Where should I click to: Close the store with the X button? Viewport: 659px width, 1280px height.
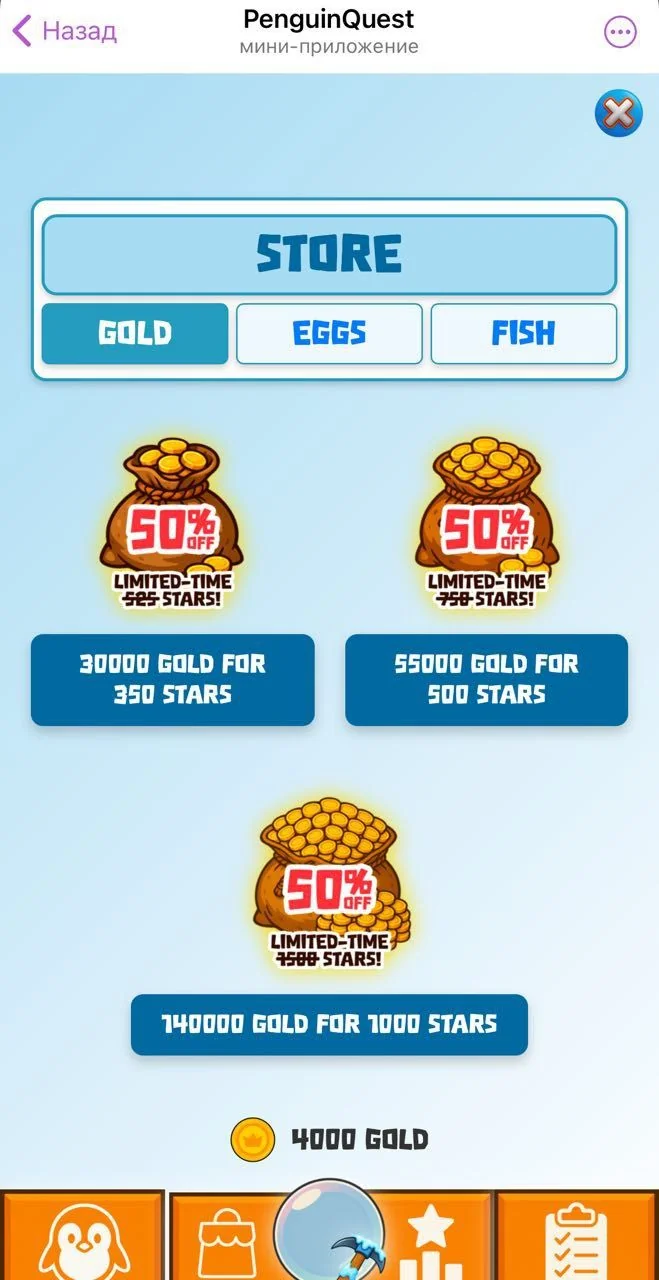[x=618, y=114]
